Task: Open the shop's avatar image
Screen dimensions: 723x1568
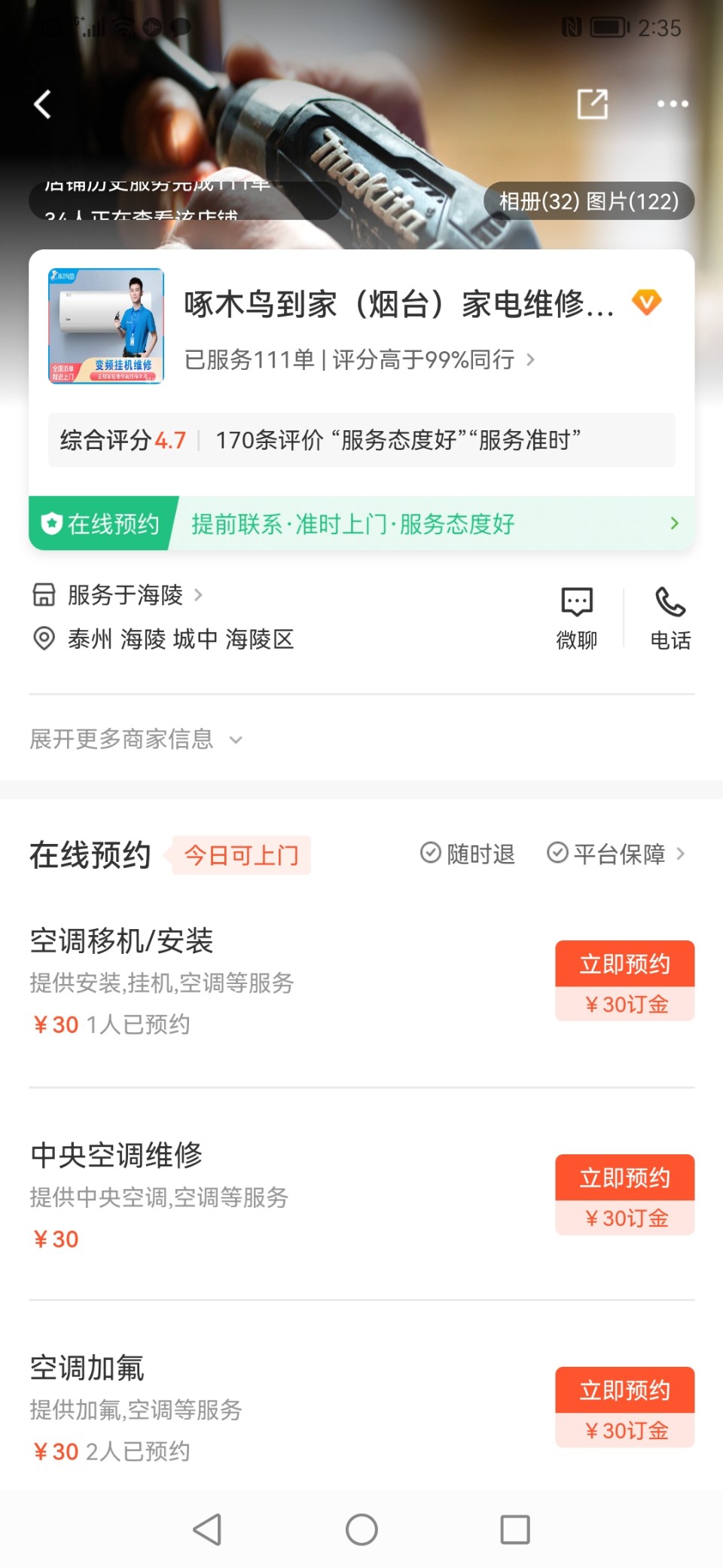Action: click(x=106, y=326)
